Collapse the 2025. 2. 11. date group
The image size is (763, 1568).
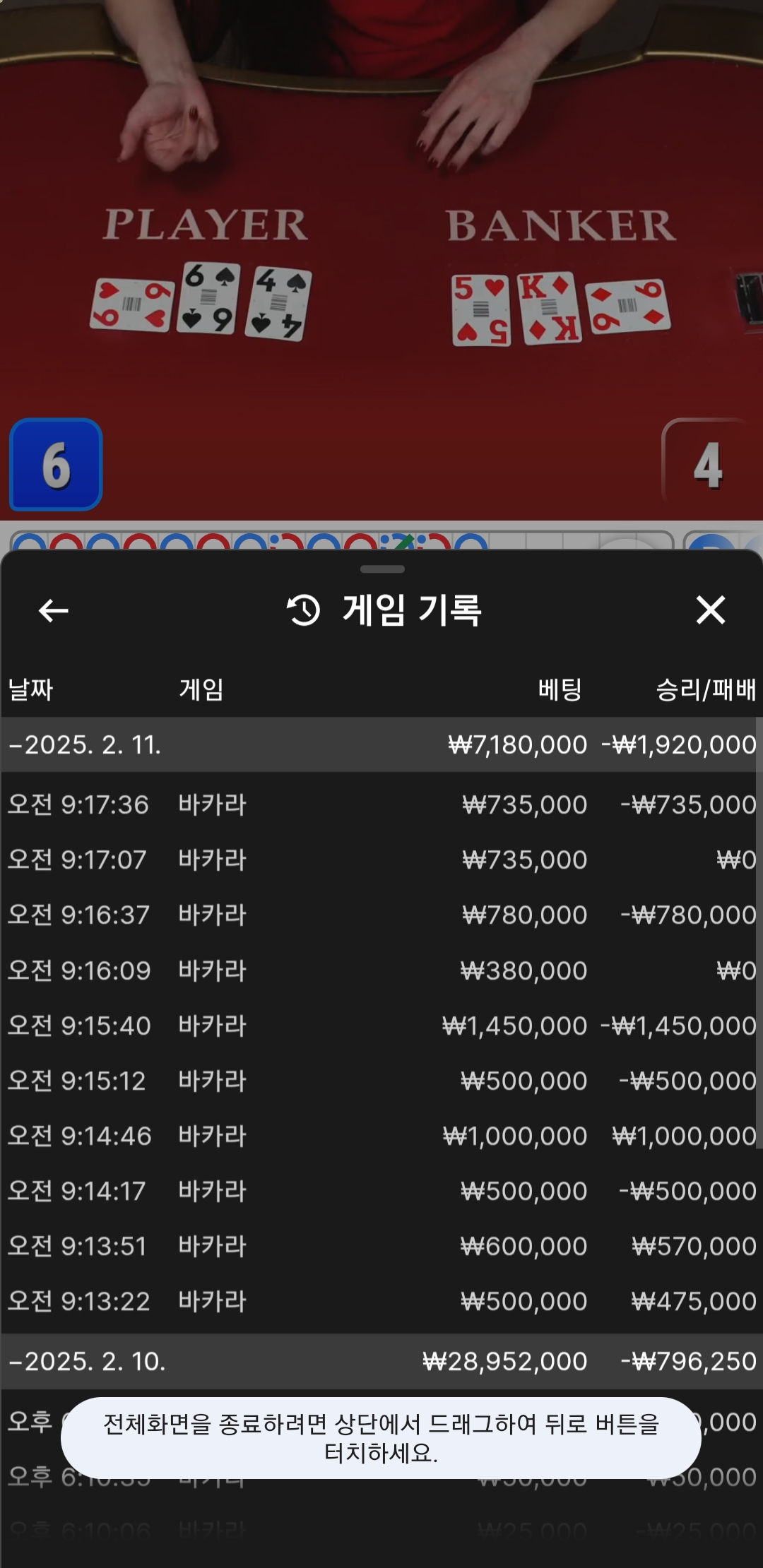[85, 744]
